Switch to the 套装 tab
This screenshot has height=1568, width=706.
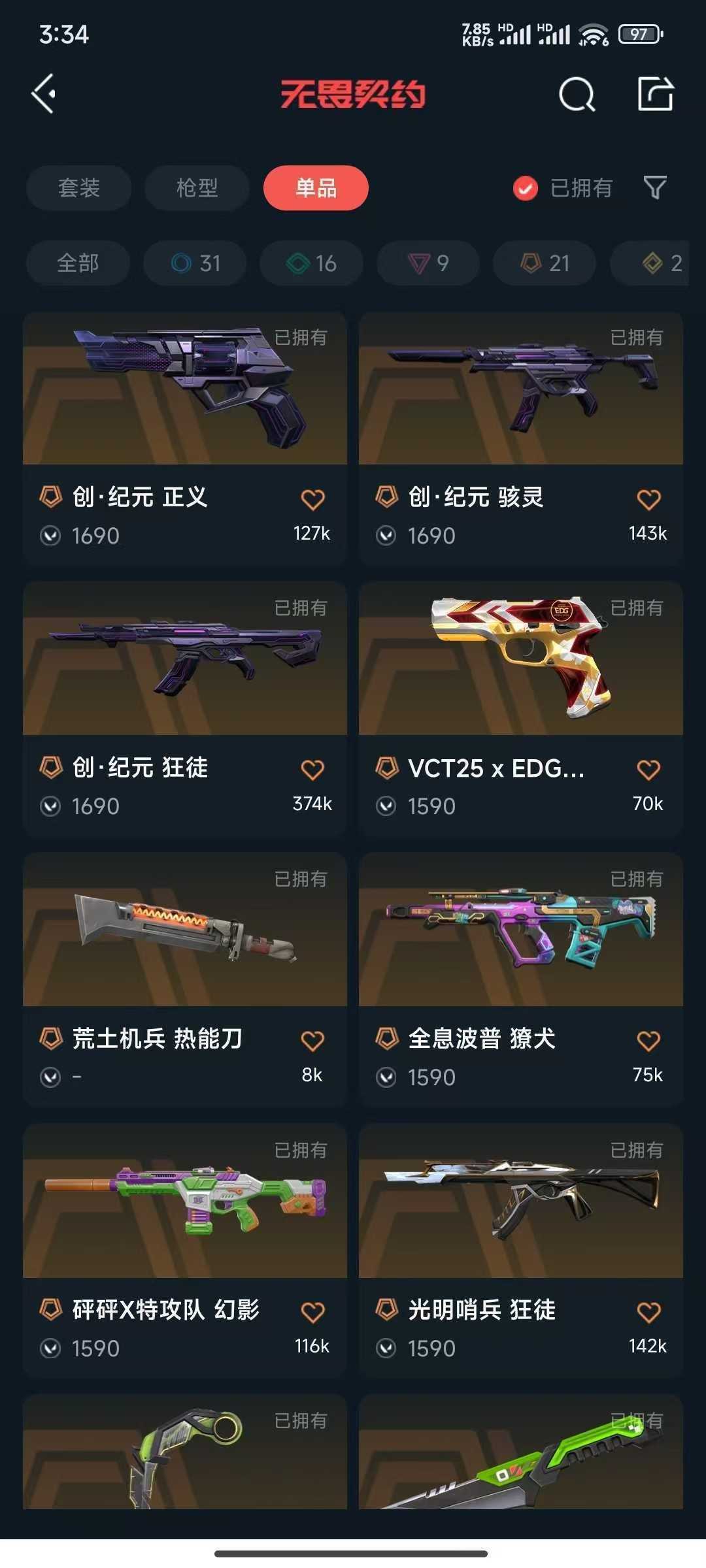tap(78, 188)
